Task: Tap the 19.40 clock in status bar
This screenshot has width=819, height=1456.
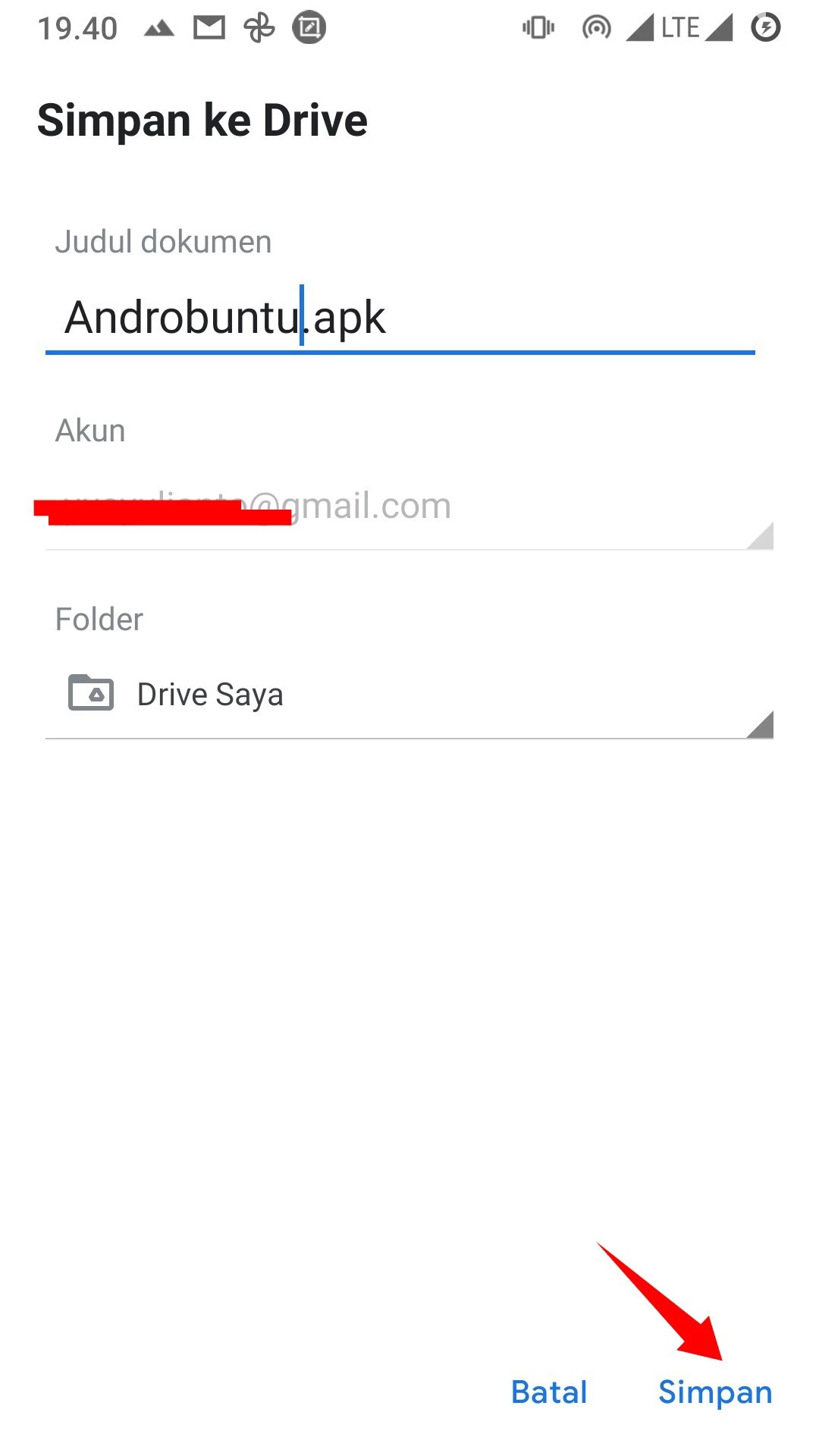Action: pos(78,27)
